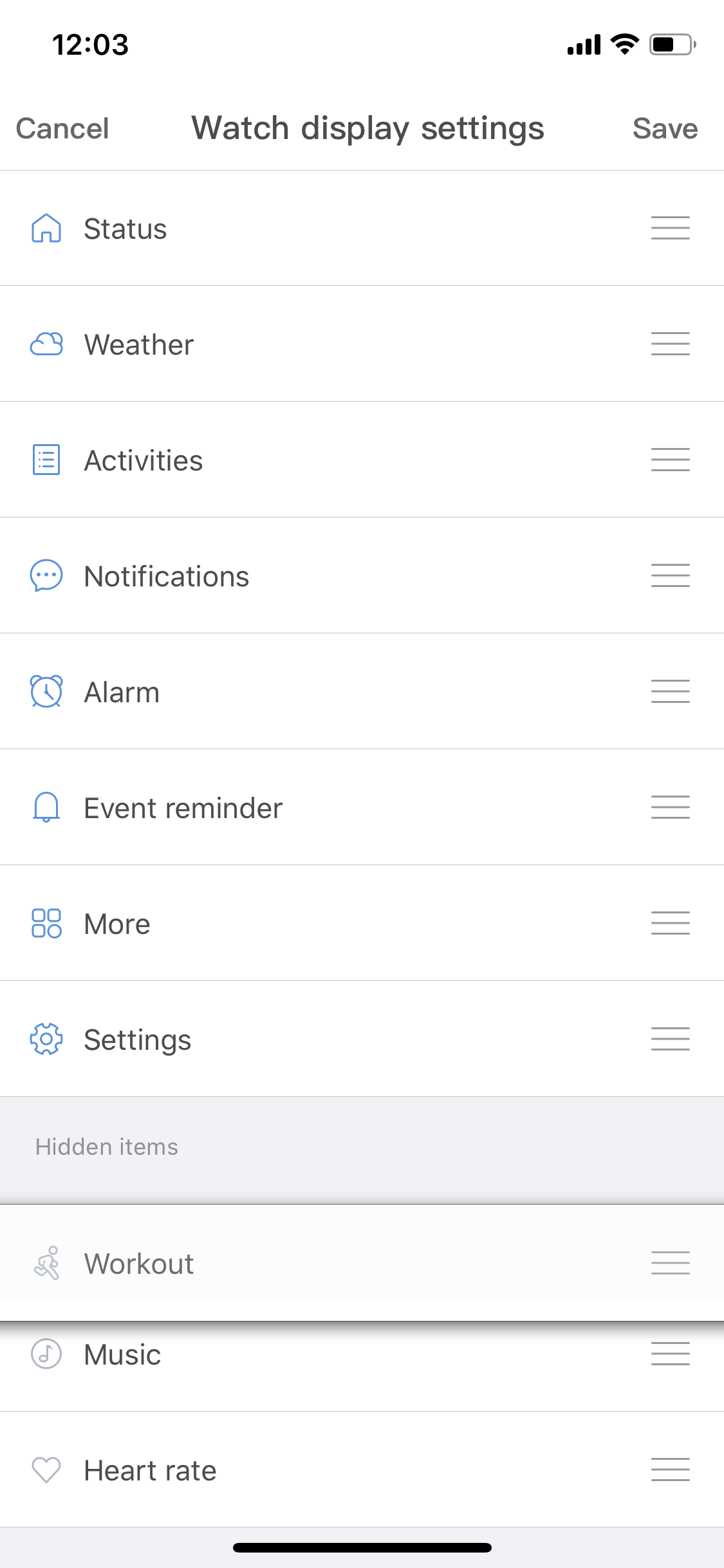Tap the Alarm row
The image size is (724, 1568).
coord(122,693)
